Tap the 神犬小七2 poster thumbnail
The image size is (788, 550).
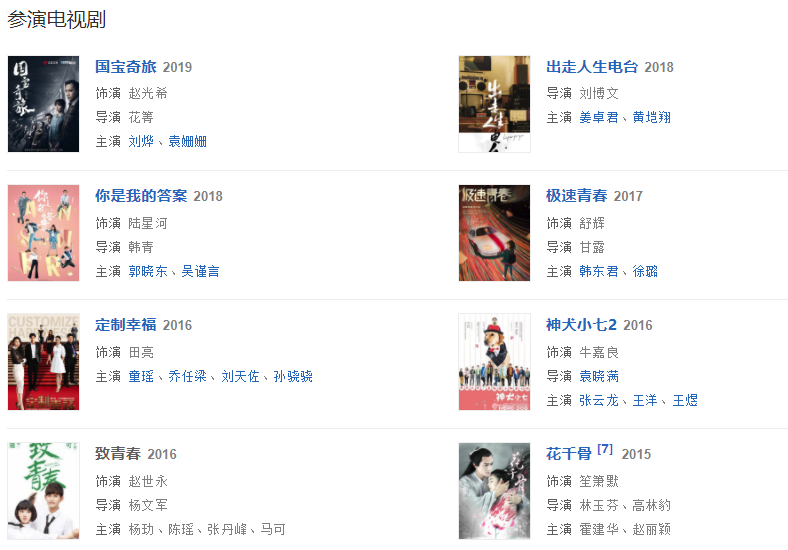click(x=494, y=362)
